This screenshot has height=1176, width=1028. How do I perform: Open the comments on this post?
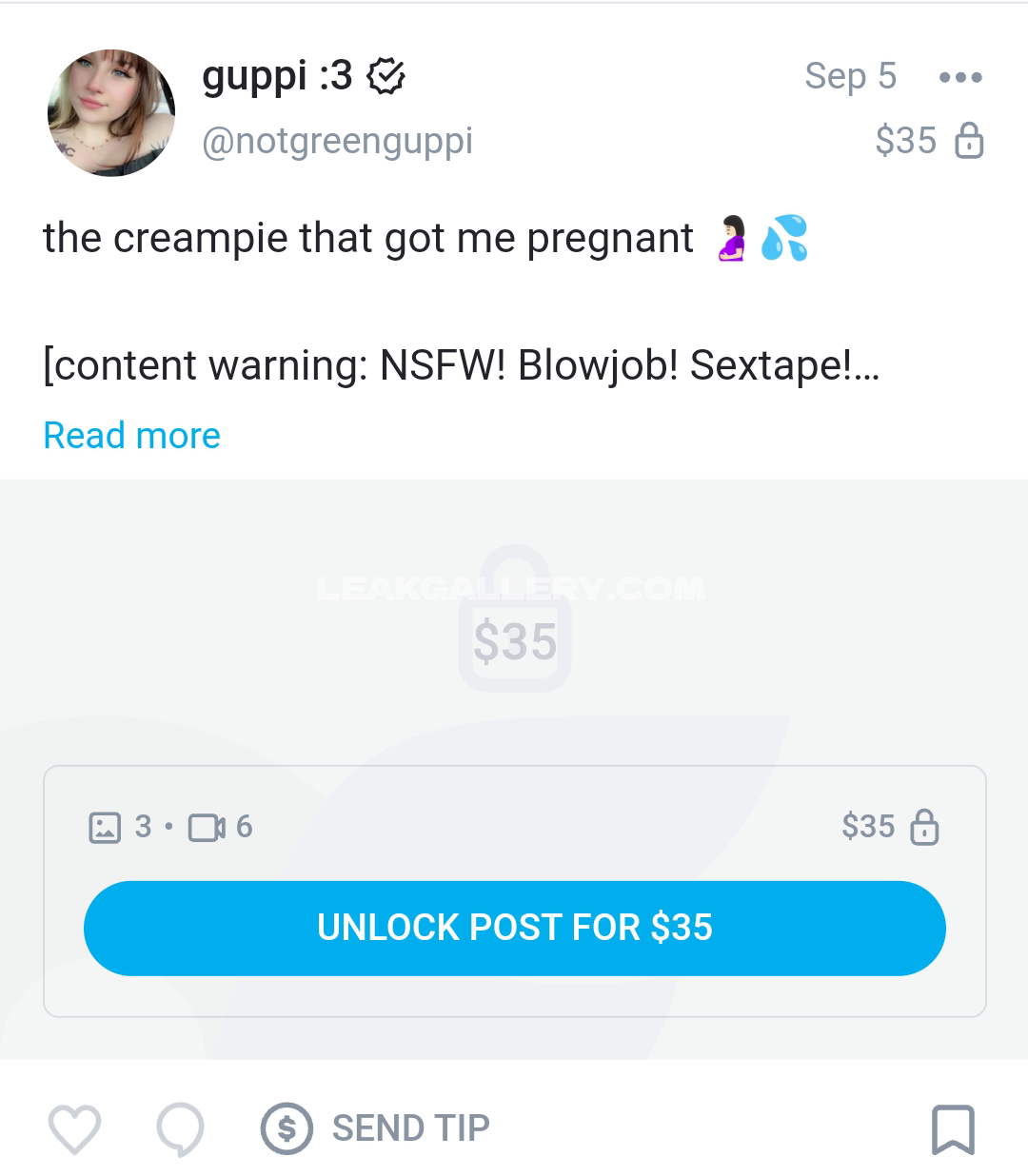pyautogui.click(x=180, y=1128)
